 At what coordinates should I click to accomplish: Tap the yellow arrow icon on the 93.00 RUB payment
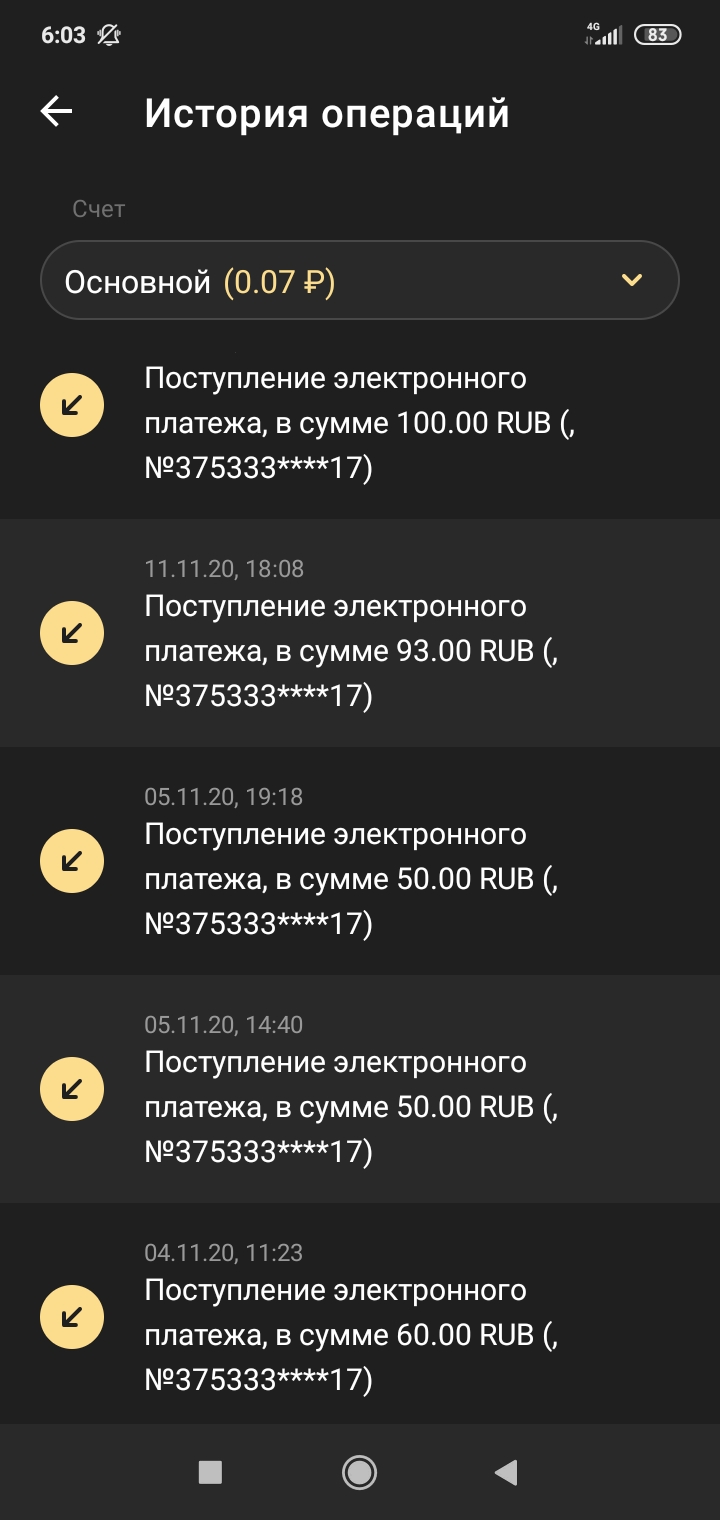[x=71, y=632]
